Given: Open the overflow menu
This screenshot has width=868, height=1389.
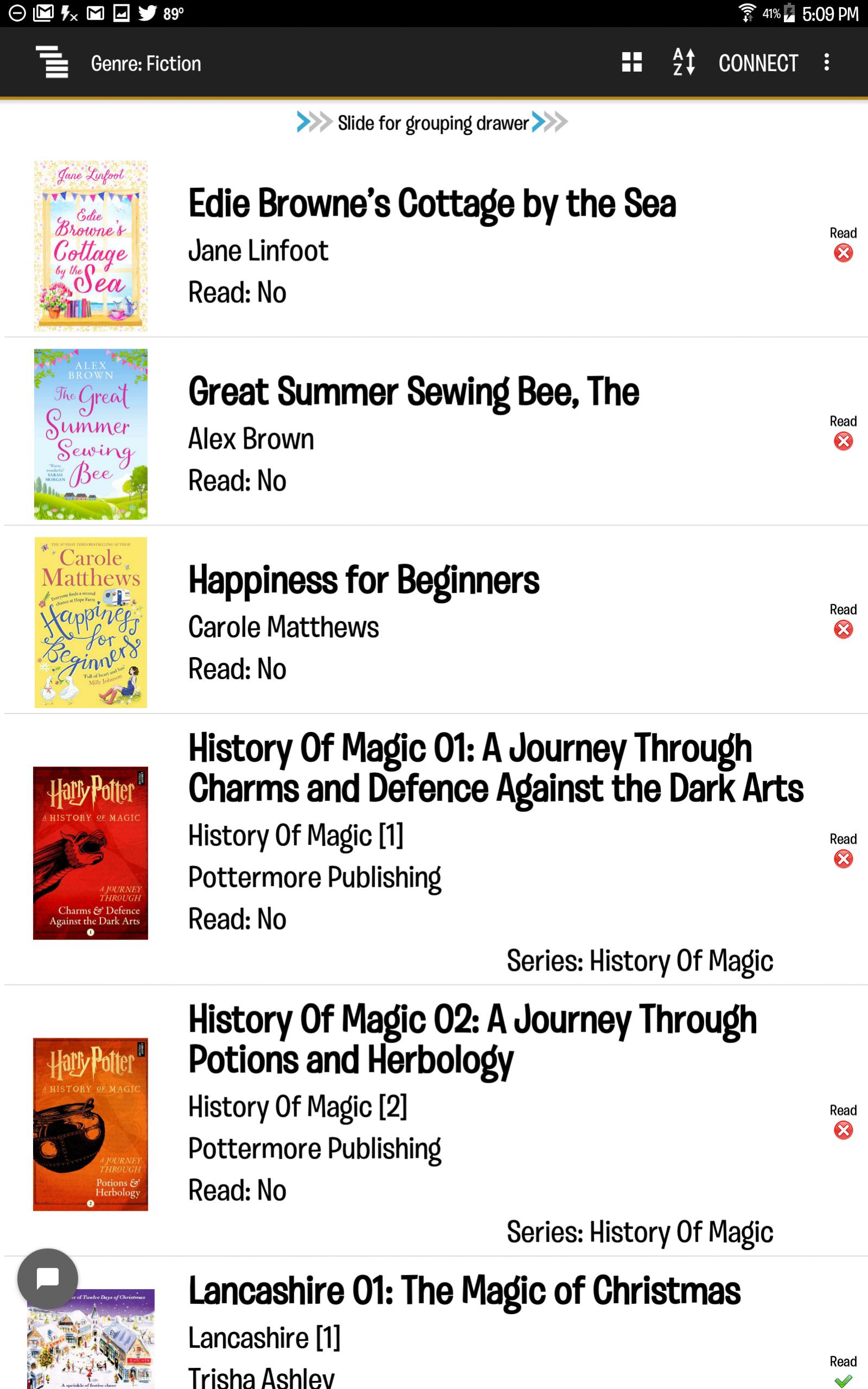Looking at the screenshot, I should click(x=826, y=62).
